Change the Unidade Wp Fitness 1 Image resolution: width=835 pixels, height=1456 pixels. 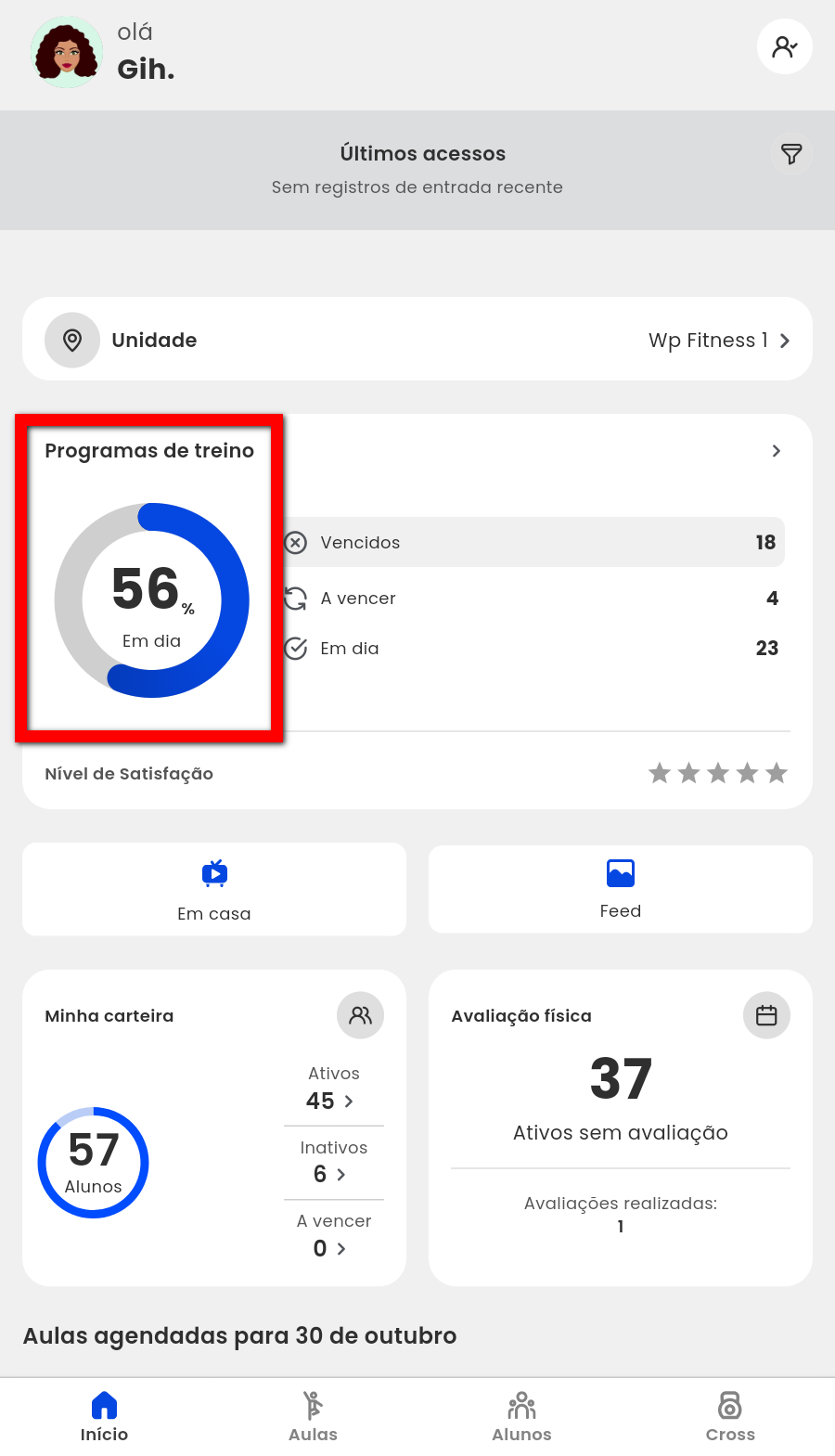click(x=718, y=341)
